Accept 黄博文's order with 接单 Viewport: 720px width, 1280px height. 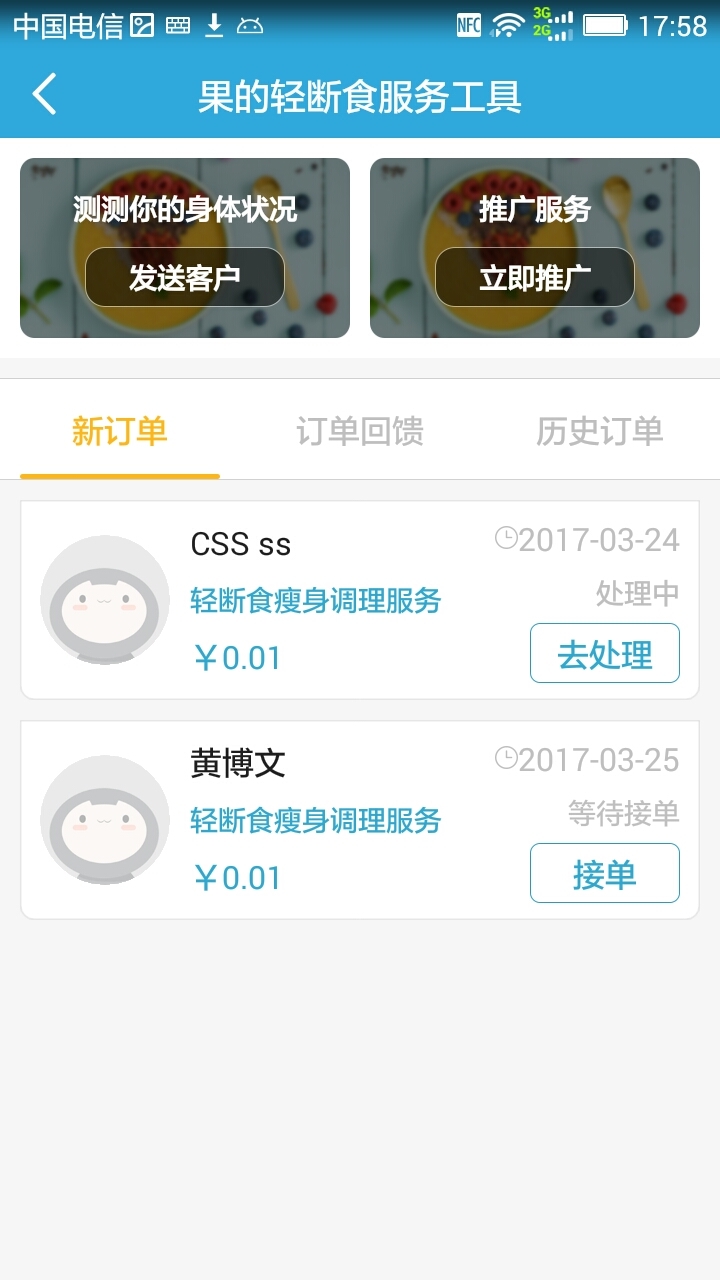tap(604, 873)
